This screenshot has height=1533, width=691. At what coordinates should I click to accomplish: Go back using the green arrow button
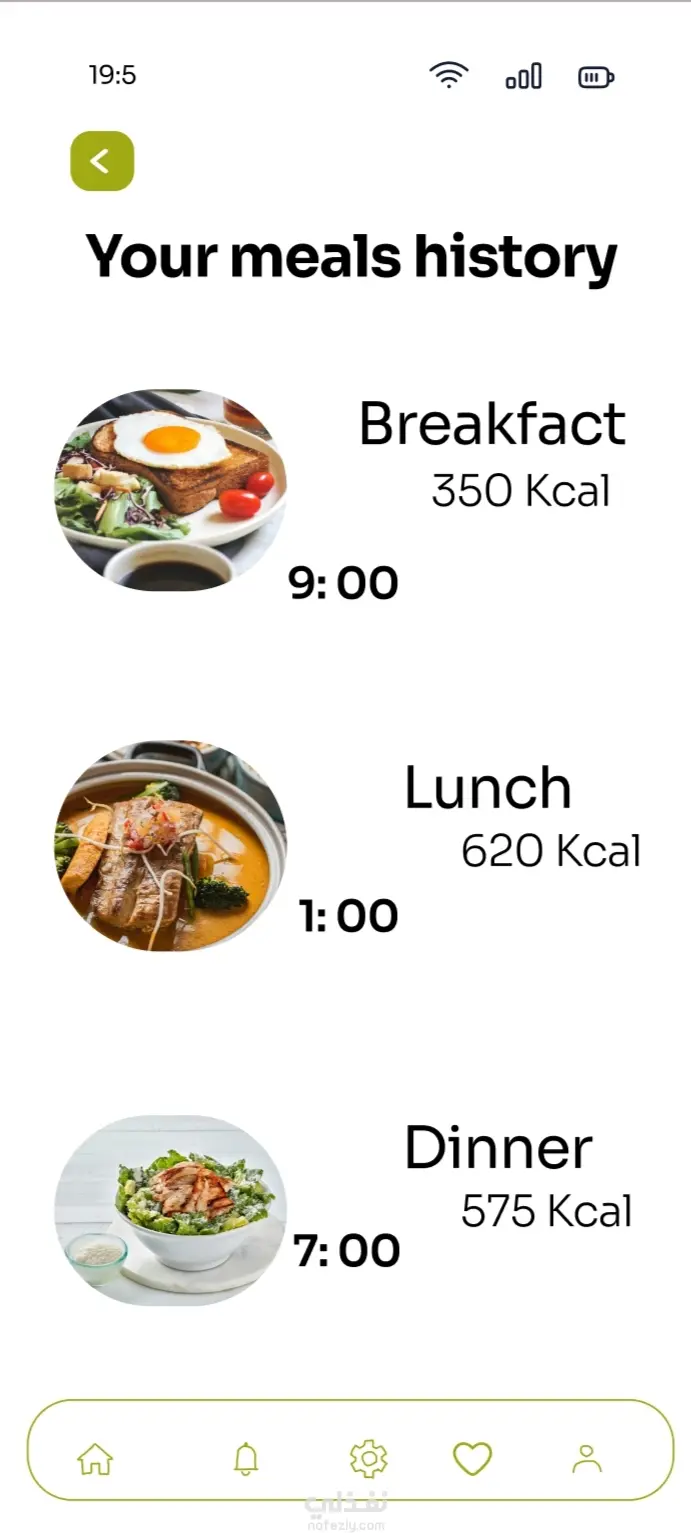(102, 161)
